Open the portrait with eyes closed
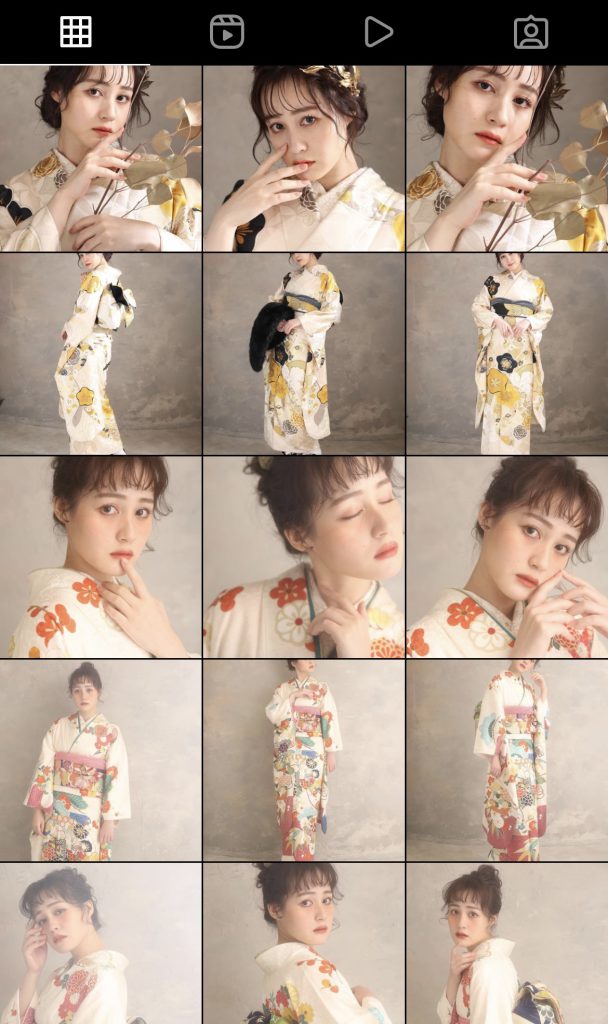608x1024 pixels. pos(304,557)
